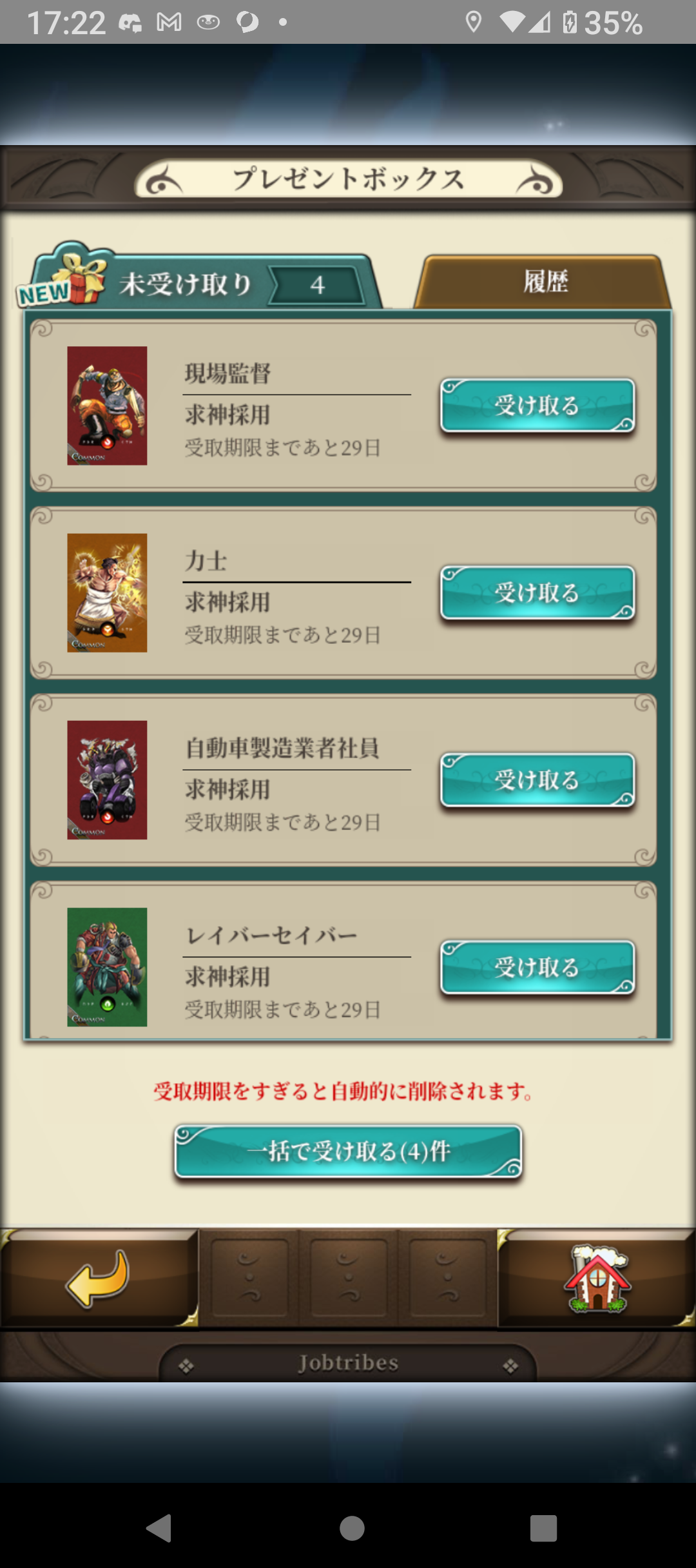Open the Android recent apps view
Image resolution: width=696 pixels, height=1568 pixels.
coord(543,1527)
